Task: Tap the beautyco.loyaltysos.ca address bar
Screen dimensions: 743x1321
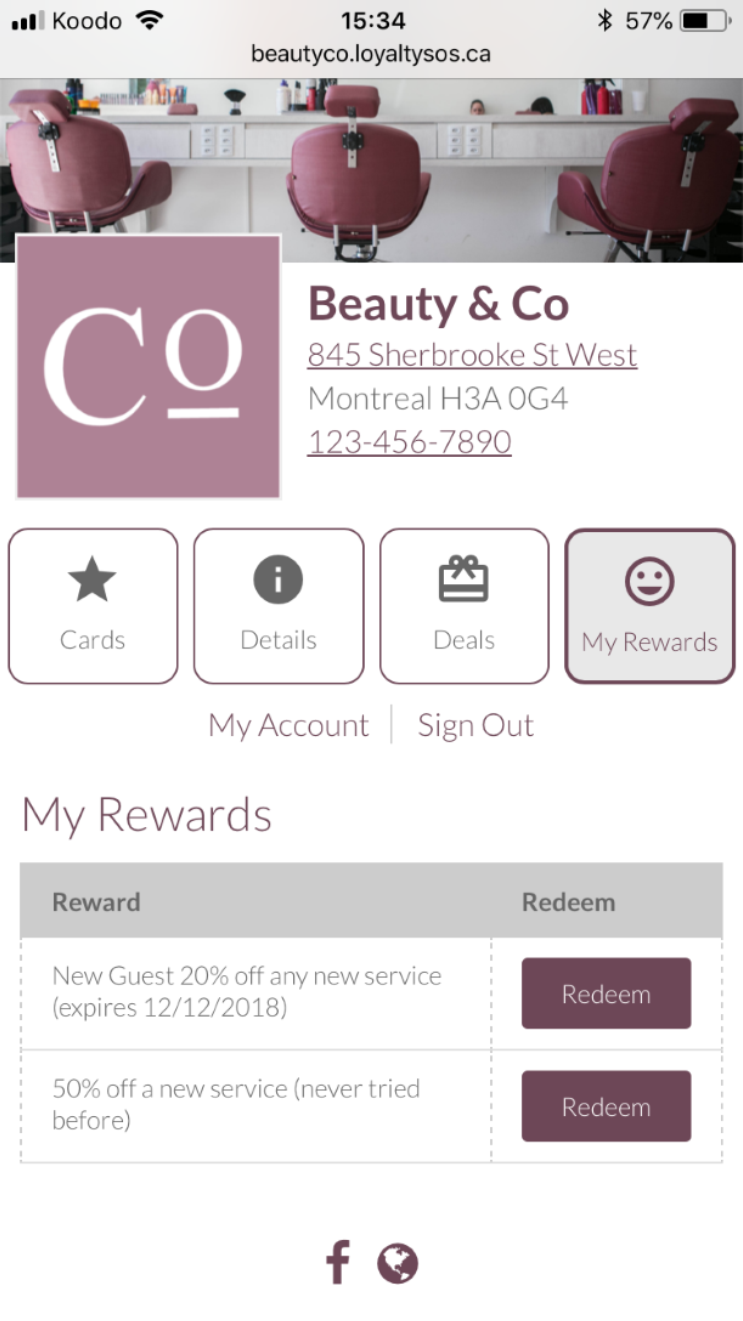Action: click(371, 53)
